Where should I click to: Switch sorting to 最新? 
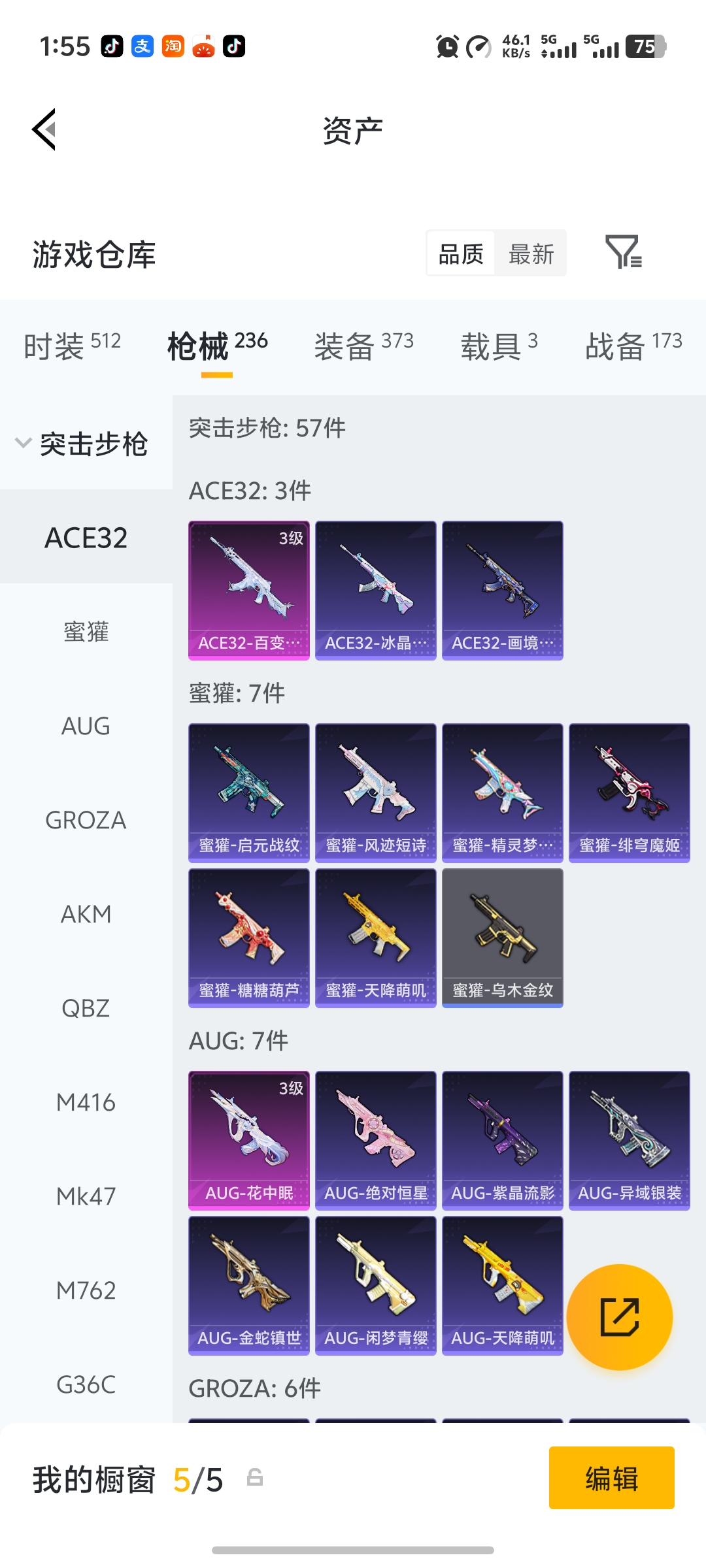(531, 253)
